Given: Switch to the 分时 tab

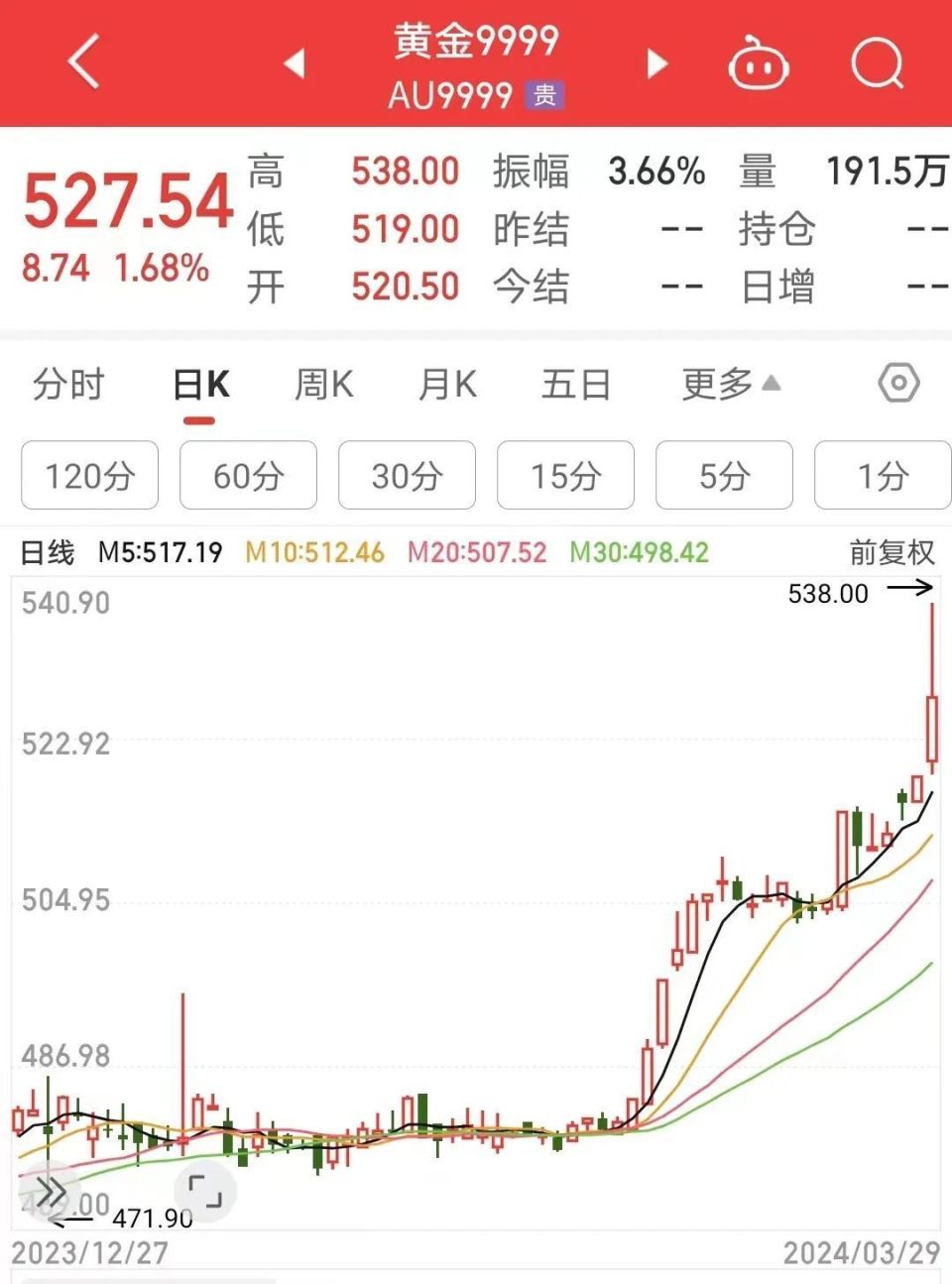Looking at the screenshot, I should [x=67, y=386].
